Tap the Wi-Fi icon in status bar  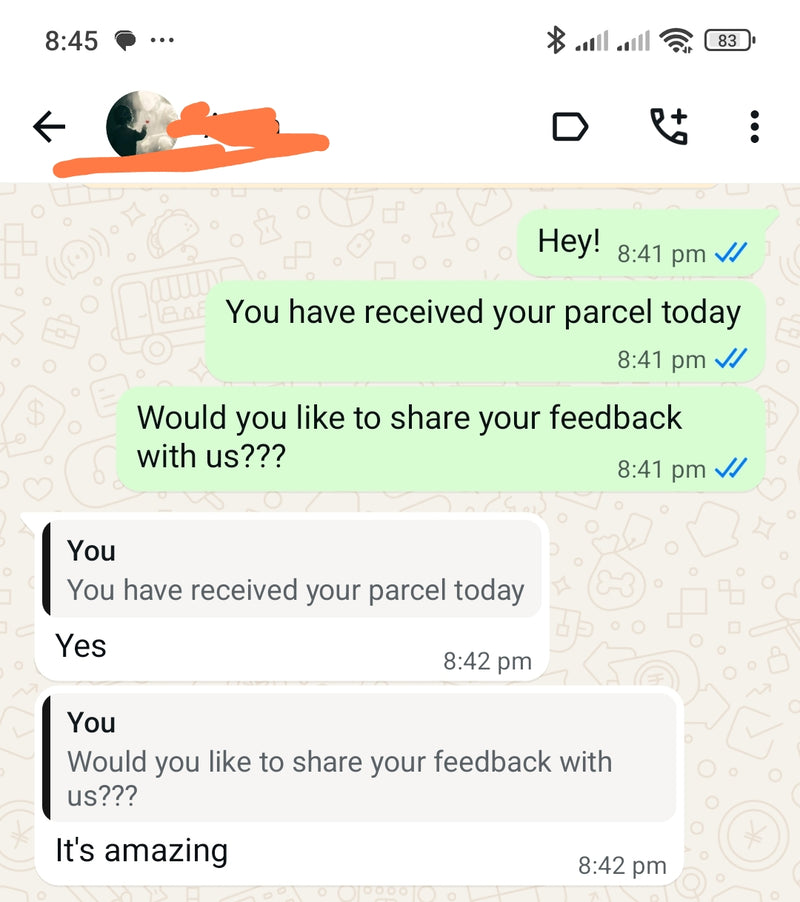677,40
